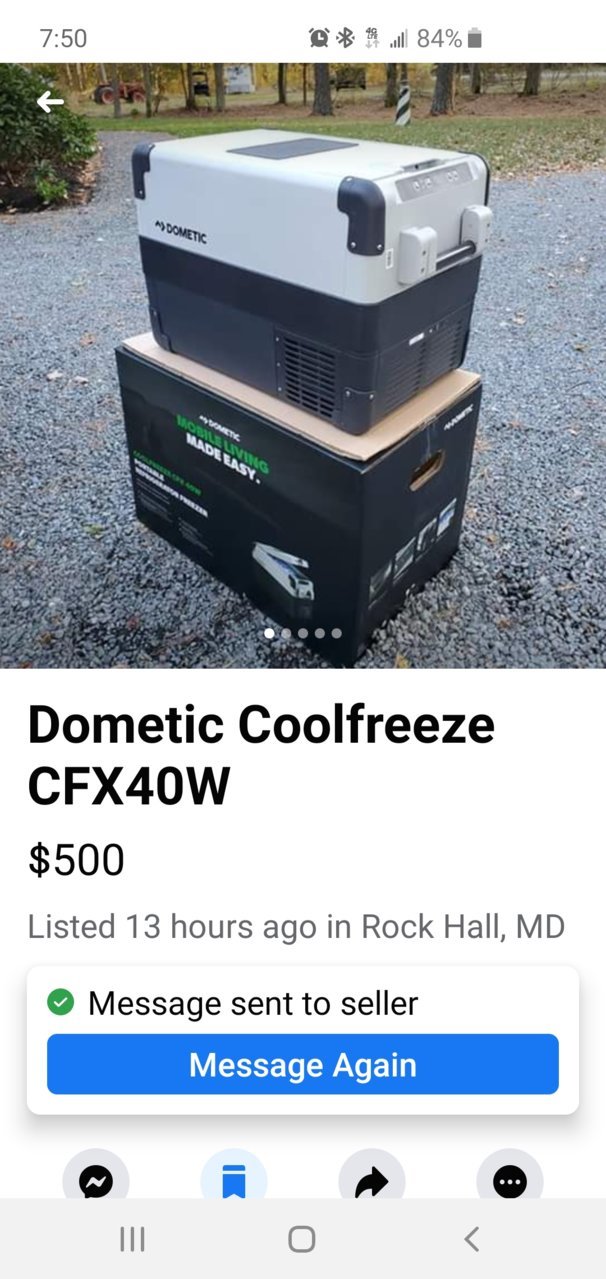
Task: Tap Message Again button
Action: click(303, 1065)
